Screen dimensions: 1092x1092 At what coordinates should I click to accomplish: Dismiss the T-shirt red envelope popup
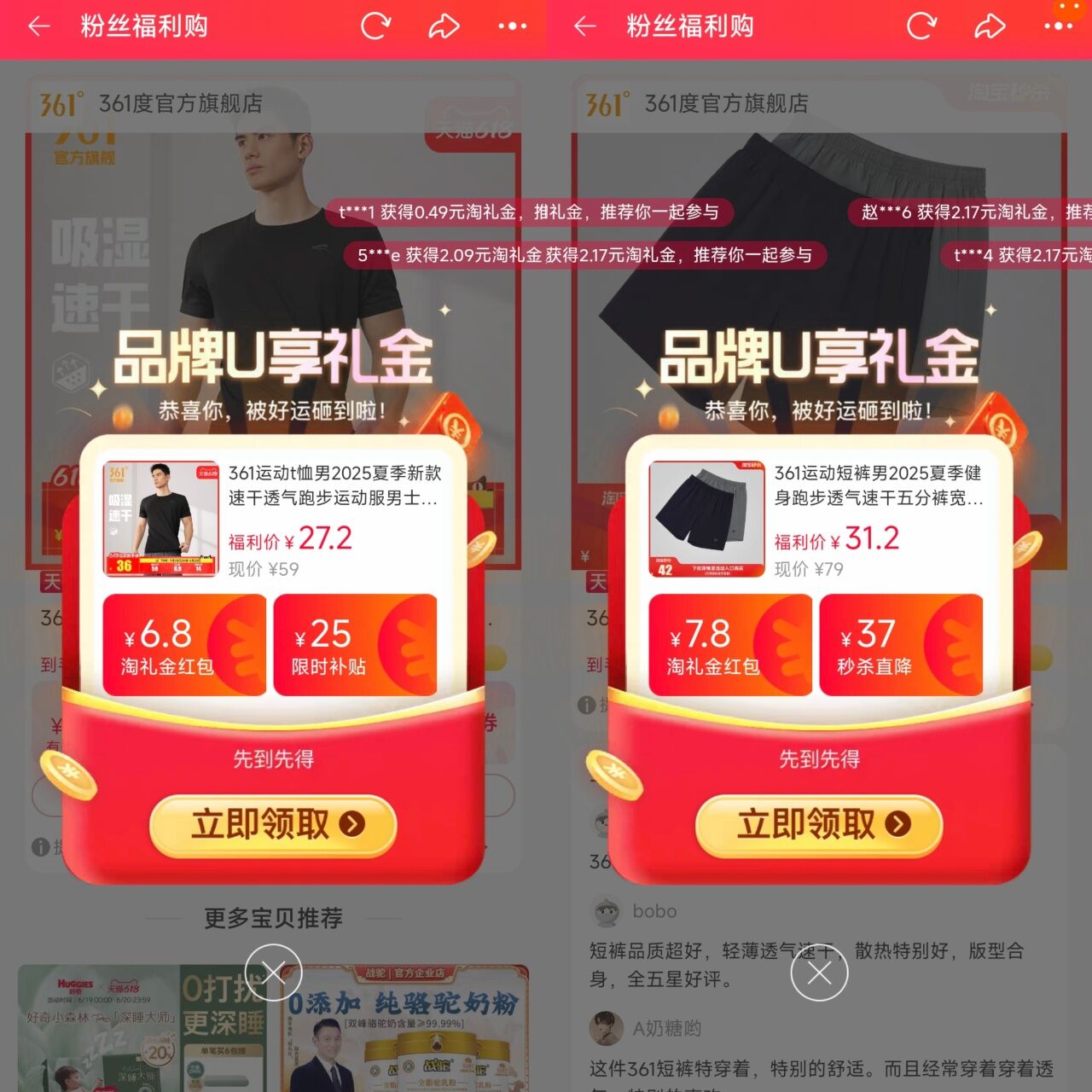tap(273, 973)
